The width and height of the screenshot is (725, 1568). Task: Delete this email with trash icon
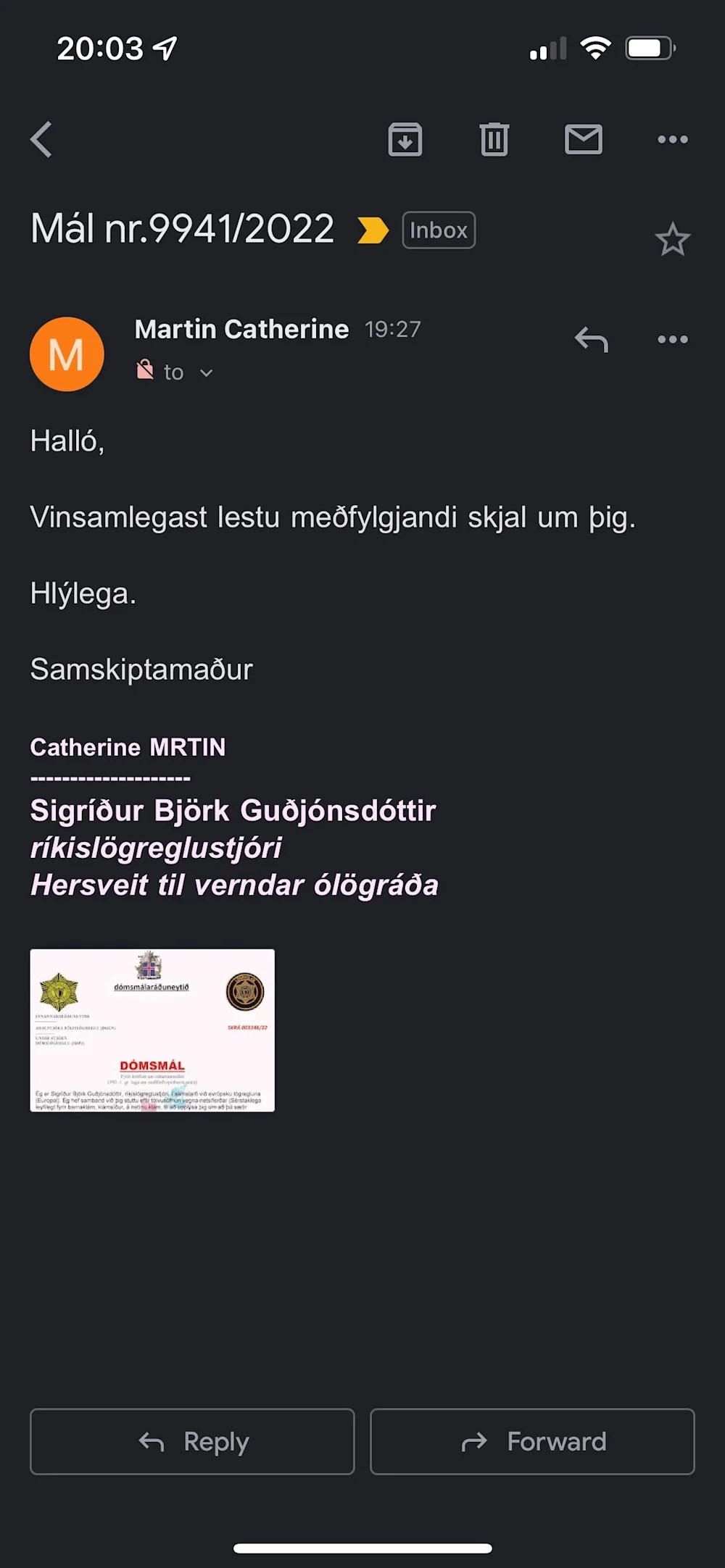pos(494,139)
